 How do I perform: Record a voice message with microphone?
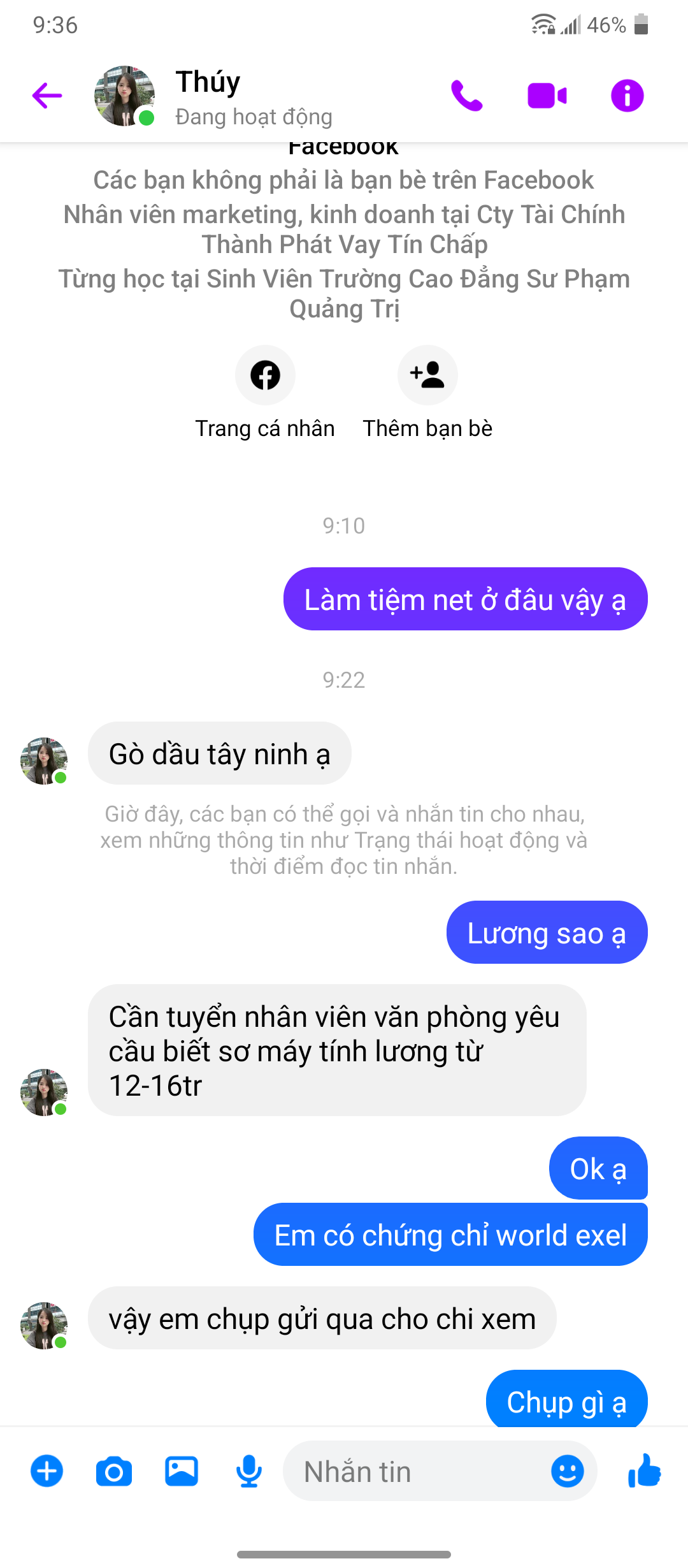tap(249, 1471)
